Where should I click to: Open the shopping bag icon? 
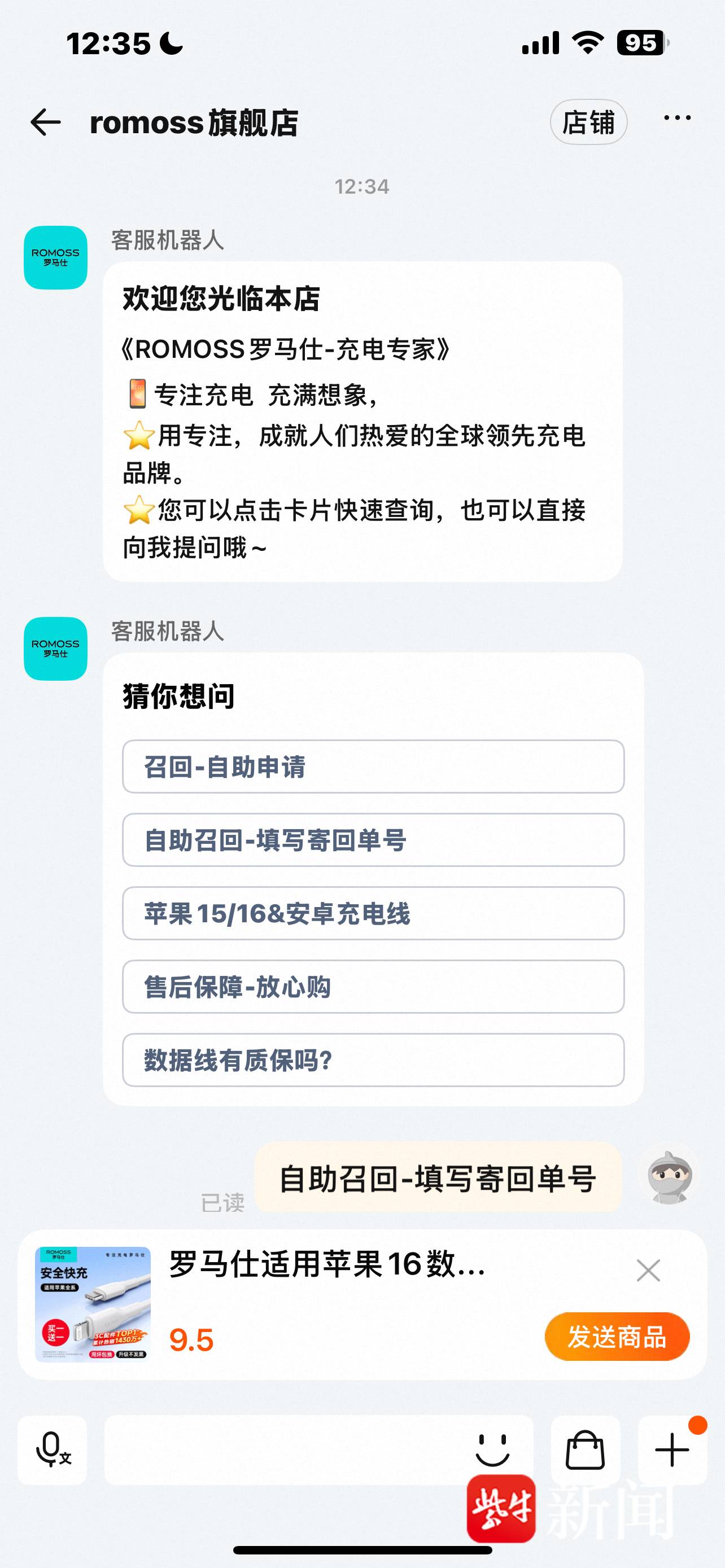click(x=585, y=1450)
